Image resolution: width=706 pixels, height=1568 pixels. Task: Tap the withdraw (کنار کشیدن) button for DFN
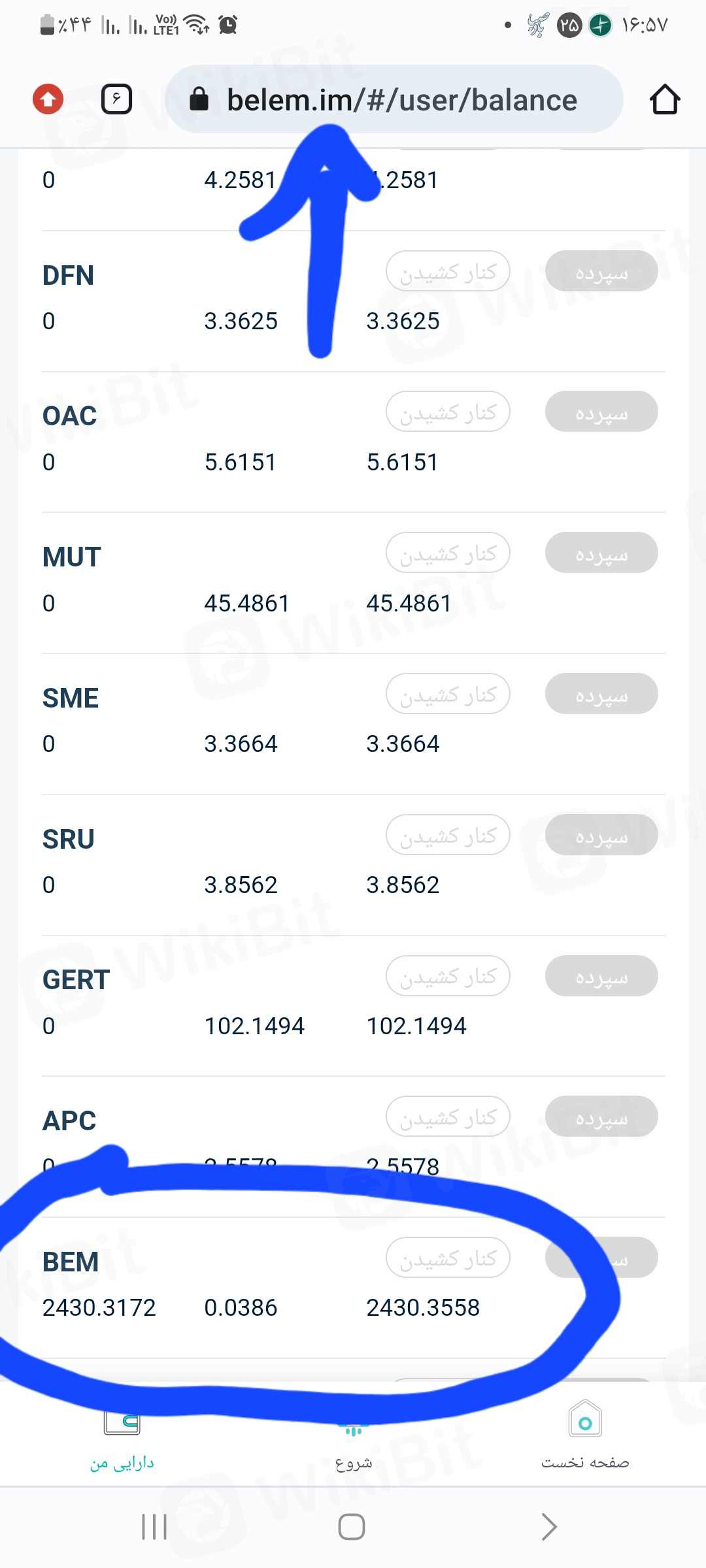(448, 271)
